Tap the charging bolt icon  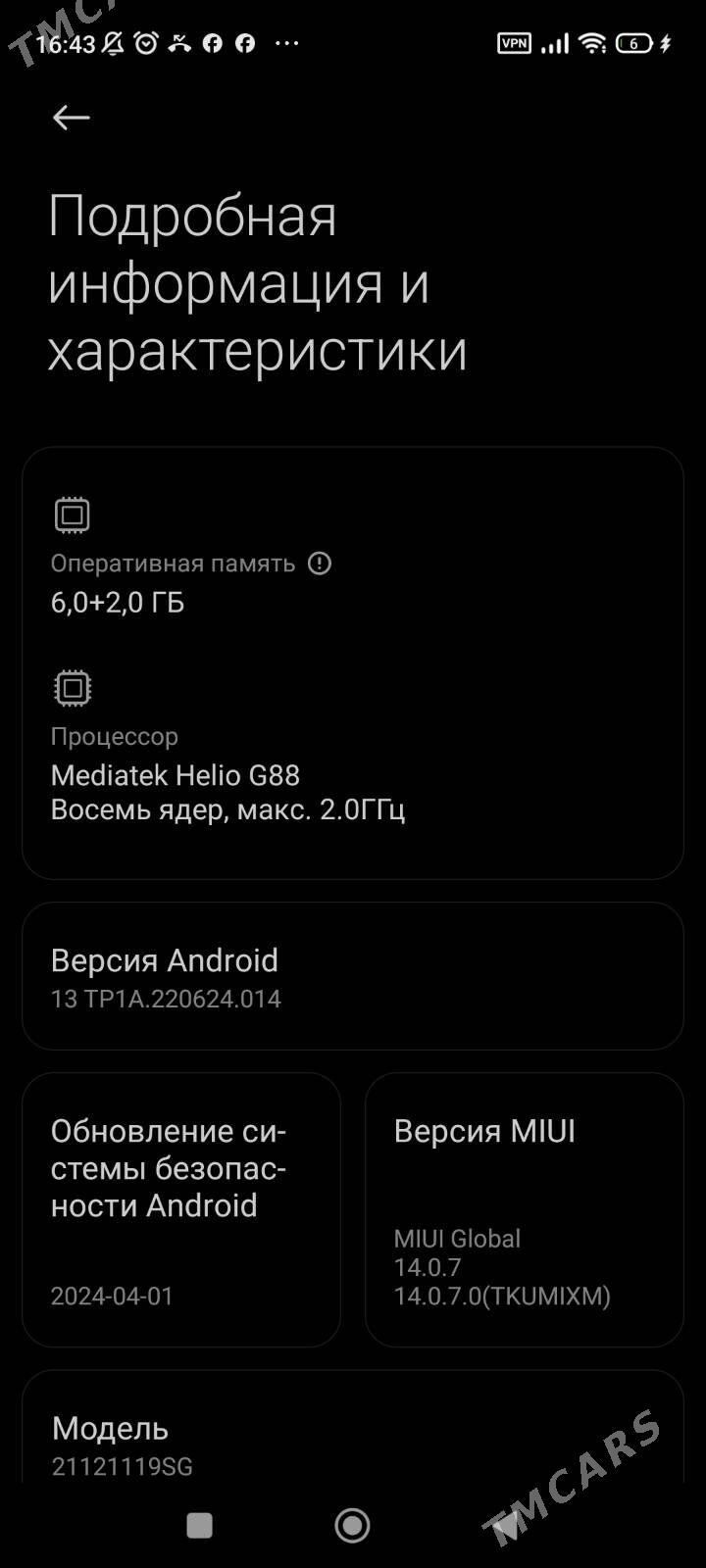(x=666, y=42)
